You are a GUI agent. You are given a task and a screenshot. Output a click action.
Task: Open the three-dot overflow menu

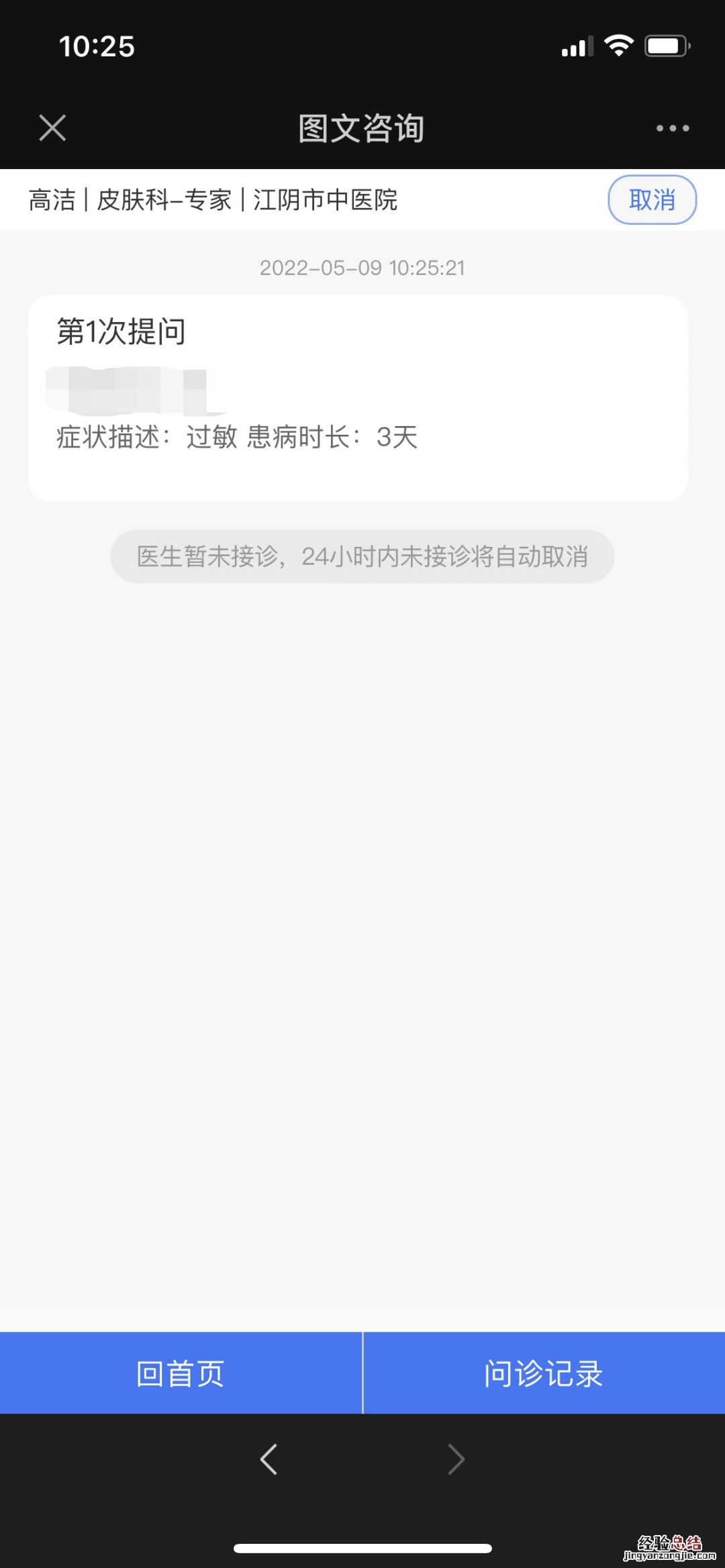(x=672, y=128)
